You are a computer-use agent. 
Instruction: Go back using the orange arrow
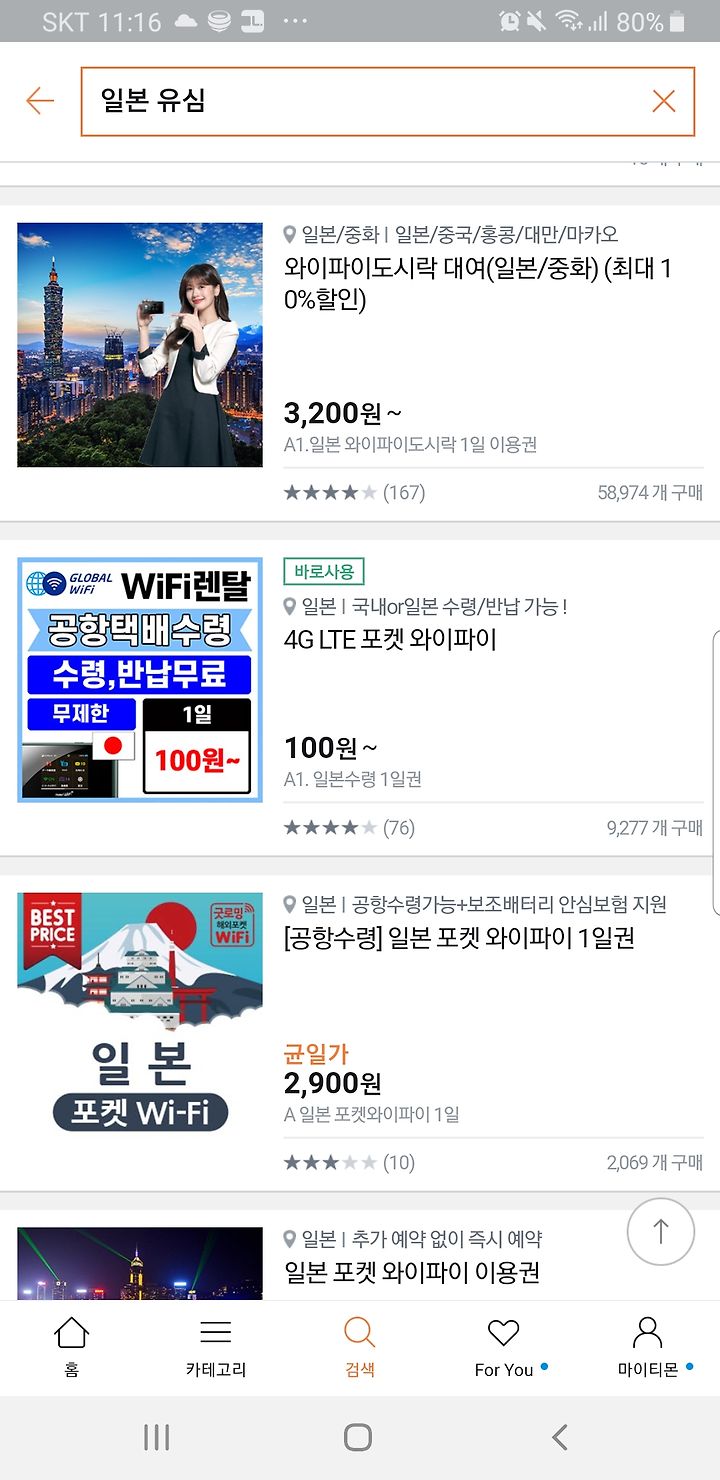[40, 101]
